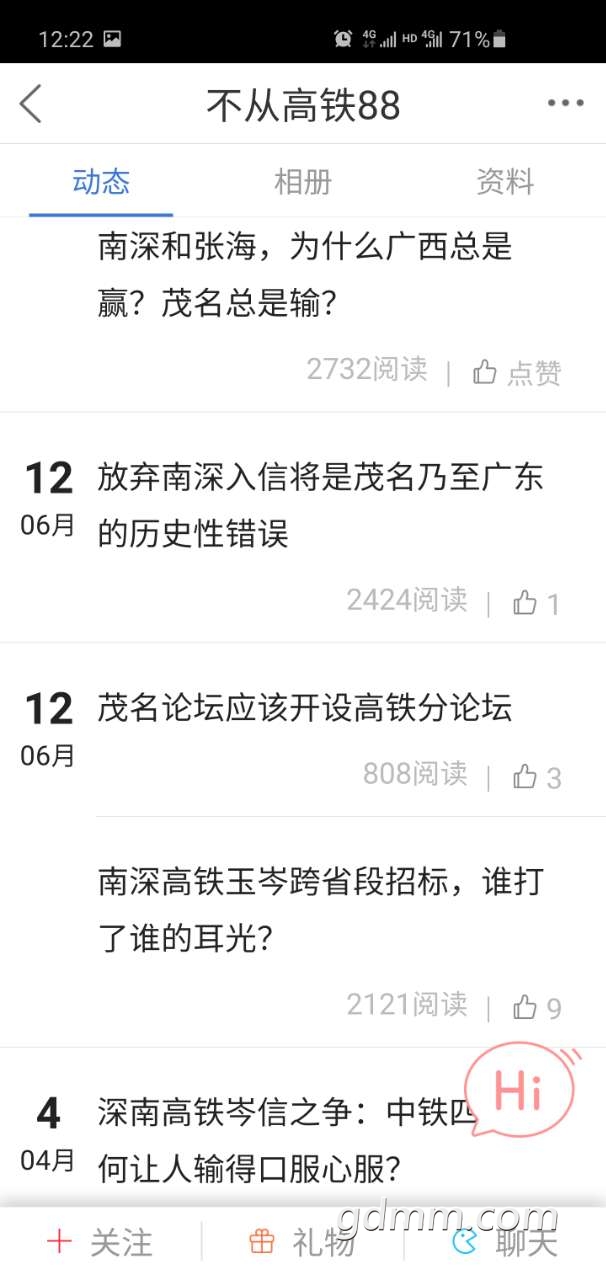This screenshot has width=606, height=1280.
Task: Open the three-dot overflow menu
Action: (x=565, y=103)
